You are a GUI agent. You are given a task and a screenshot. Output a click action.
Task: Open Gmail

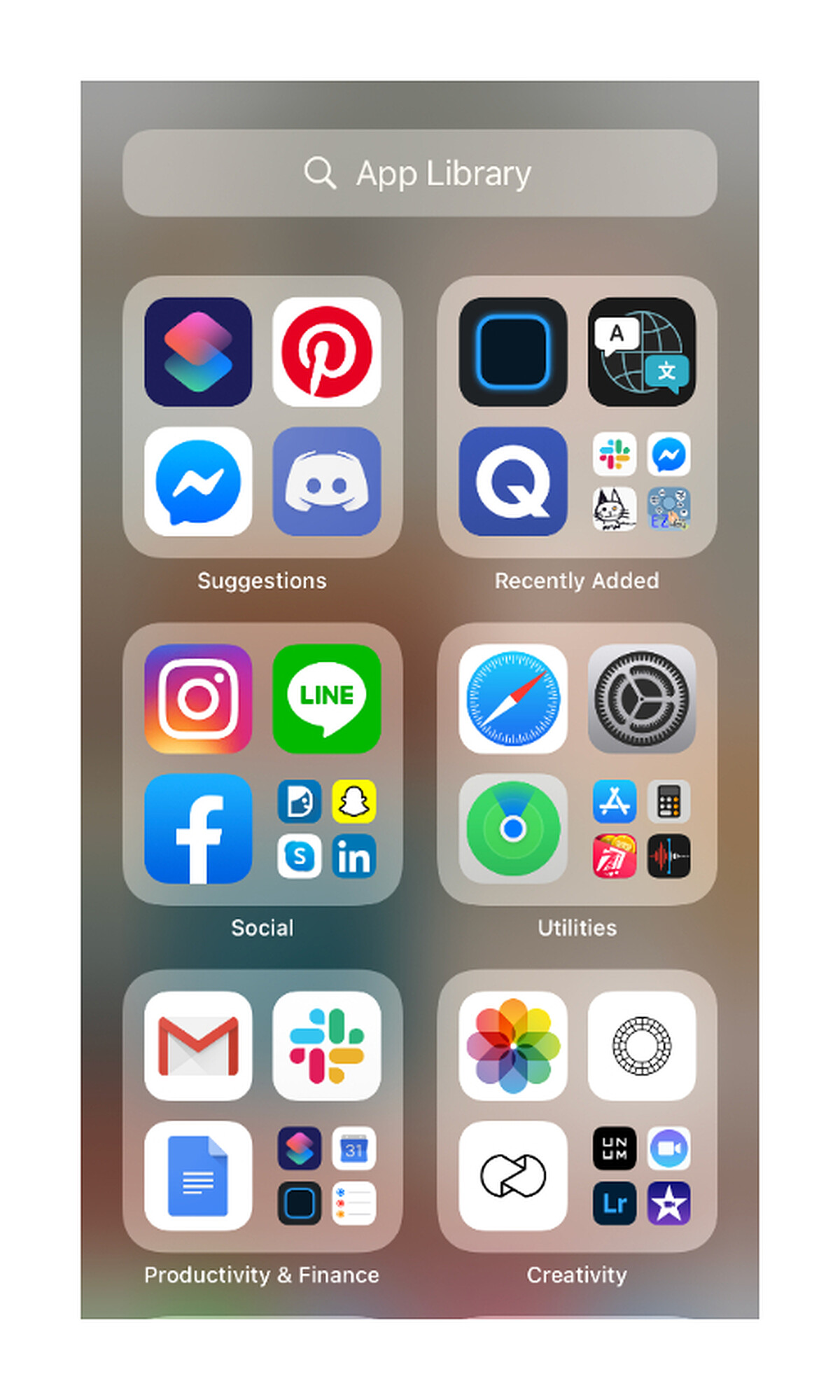click(x=198, y=1046)
